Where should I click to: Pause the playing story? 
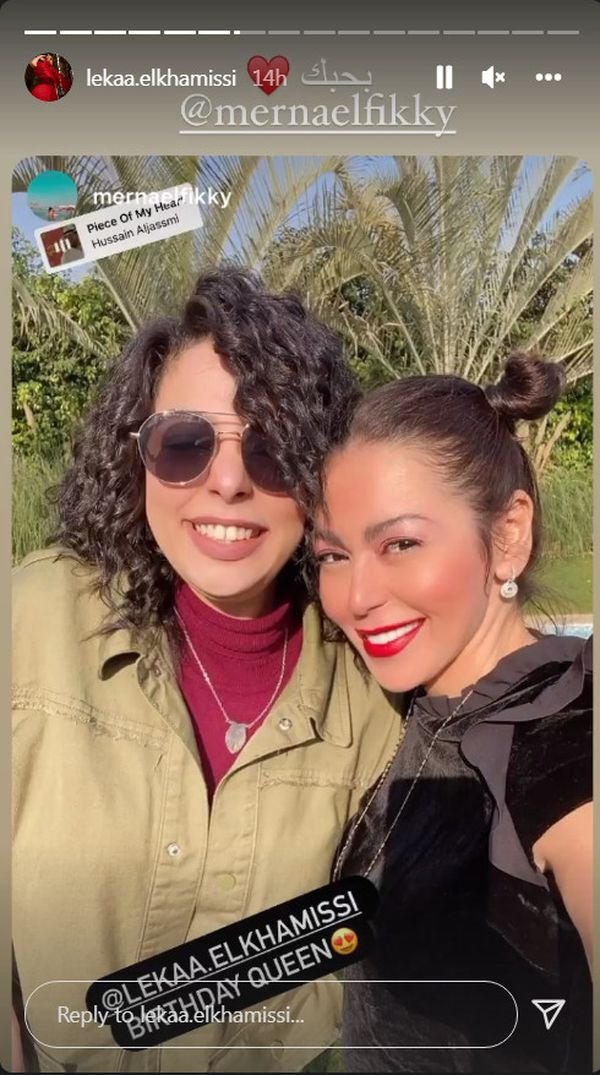pos(444,77)
